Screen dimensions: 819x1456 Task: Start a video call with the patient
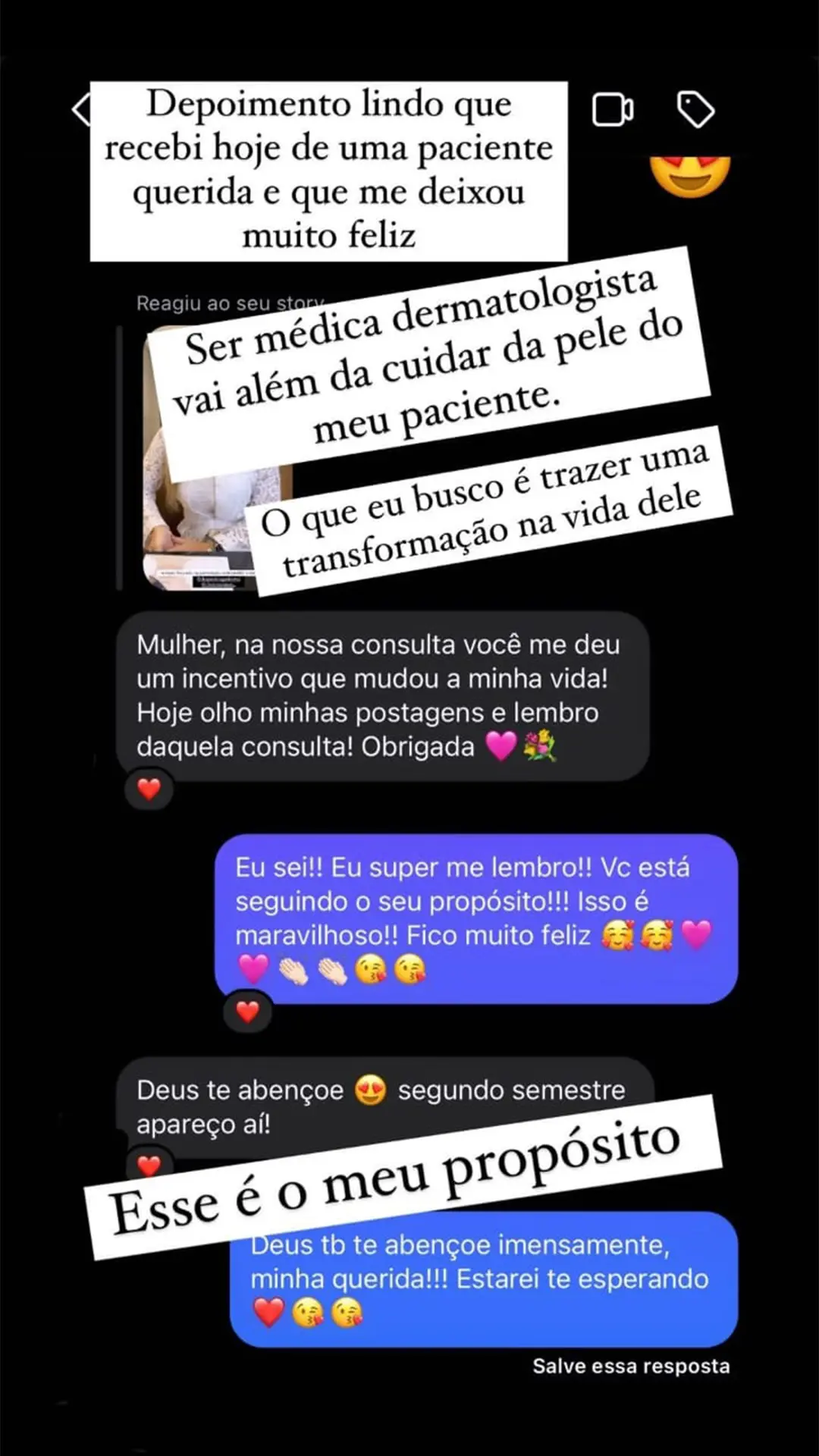pyautogui.click(x=614, y=108)
